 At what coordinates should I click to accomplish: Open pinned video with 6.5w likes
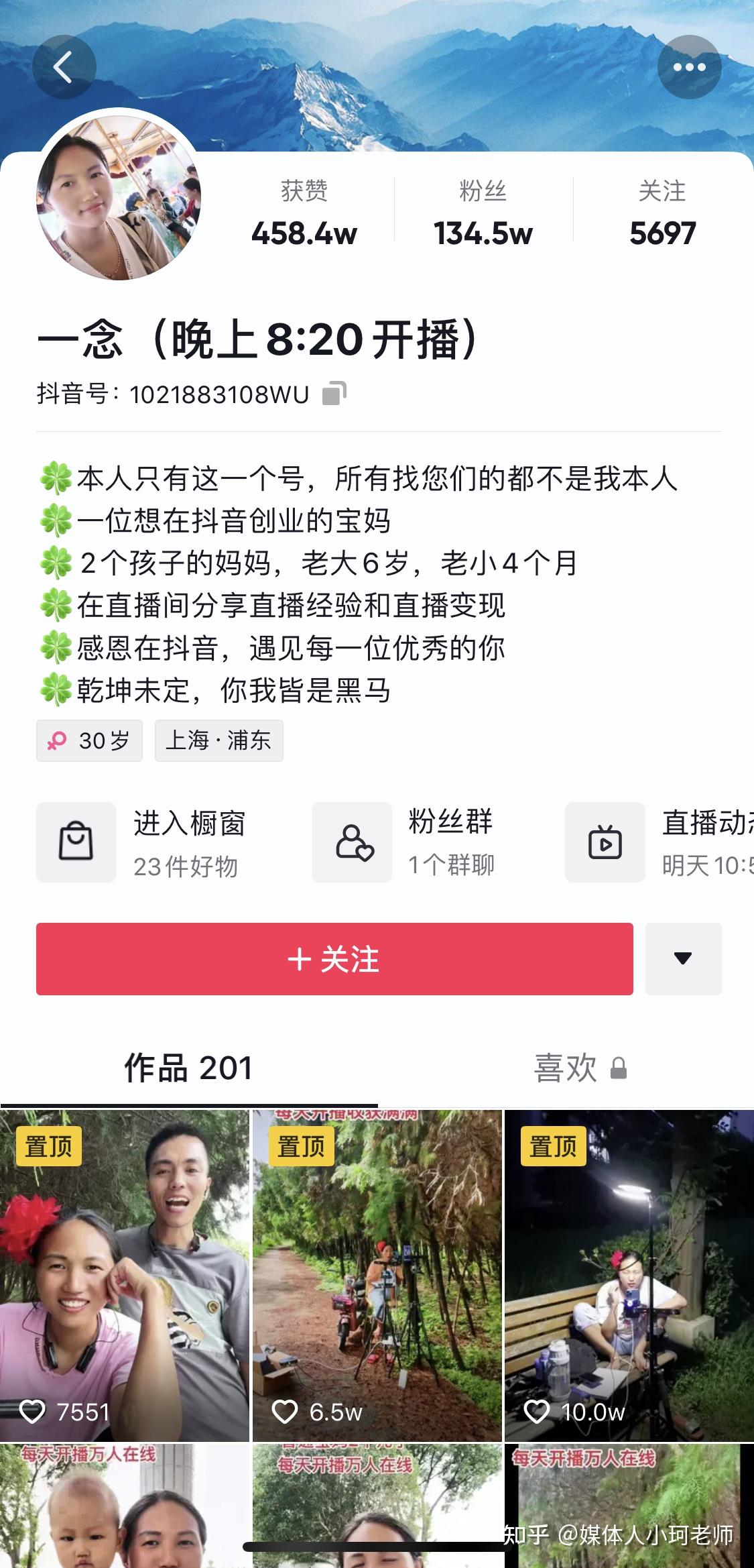[377, 1274]
